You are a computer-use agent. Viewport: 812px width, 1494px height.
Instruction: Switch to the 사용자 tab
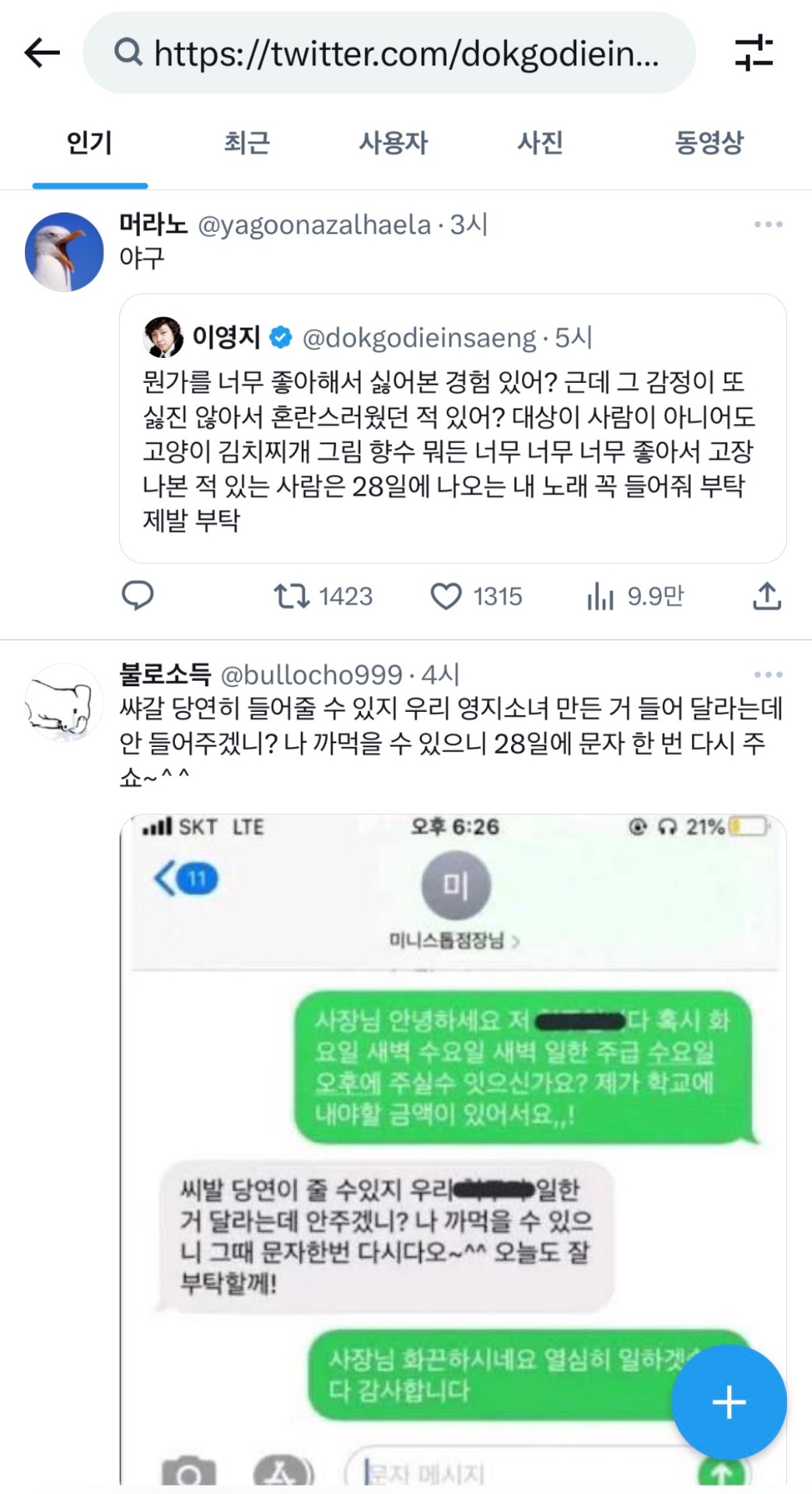click(393, 142)
